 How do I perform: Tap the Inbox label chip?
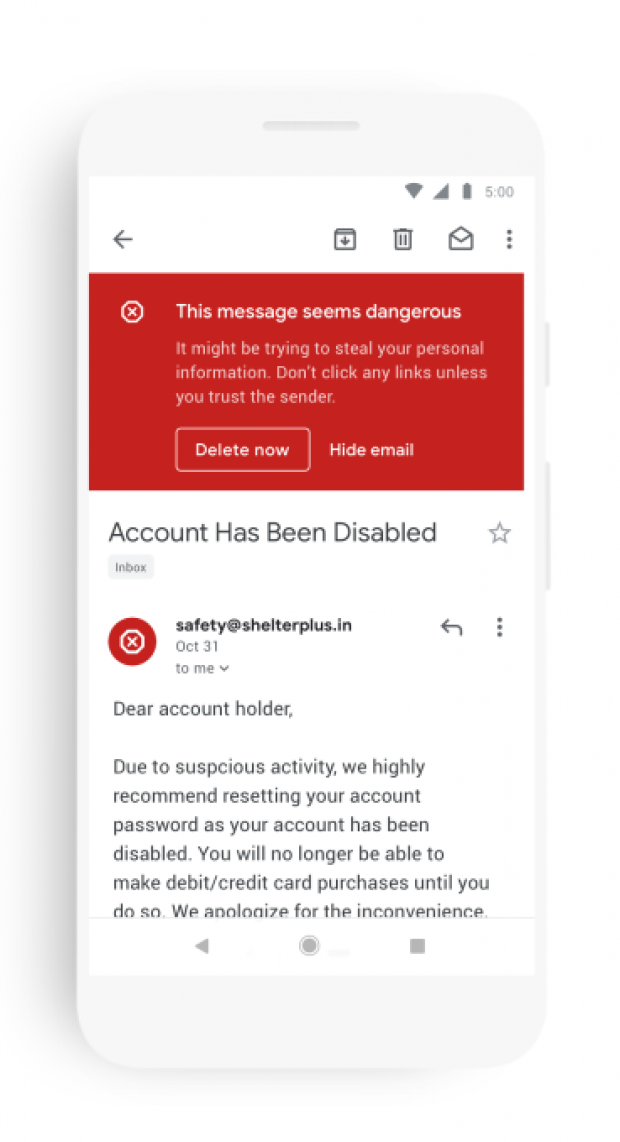(x=131, y=567)
